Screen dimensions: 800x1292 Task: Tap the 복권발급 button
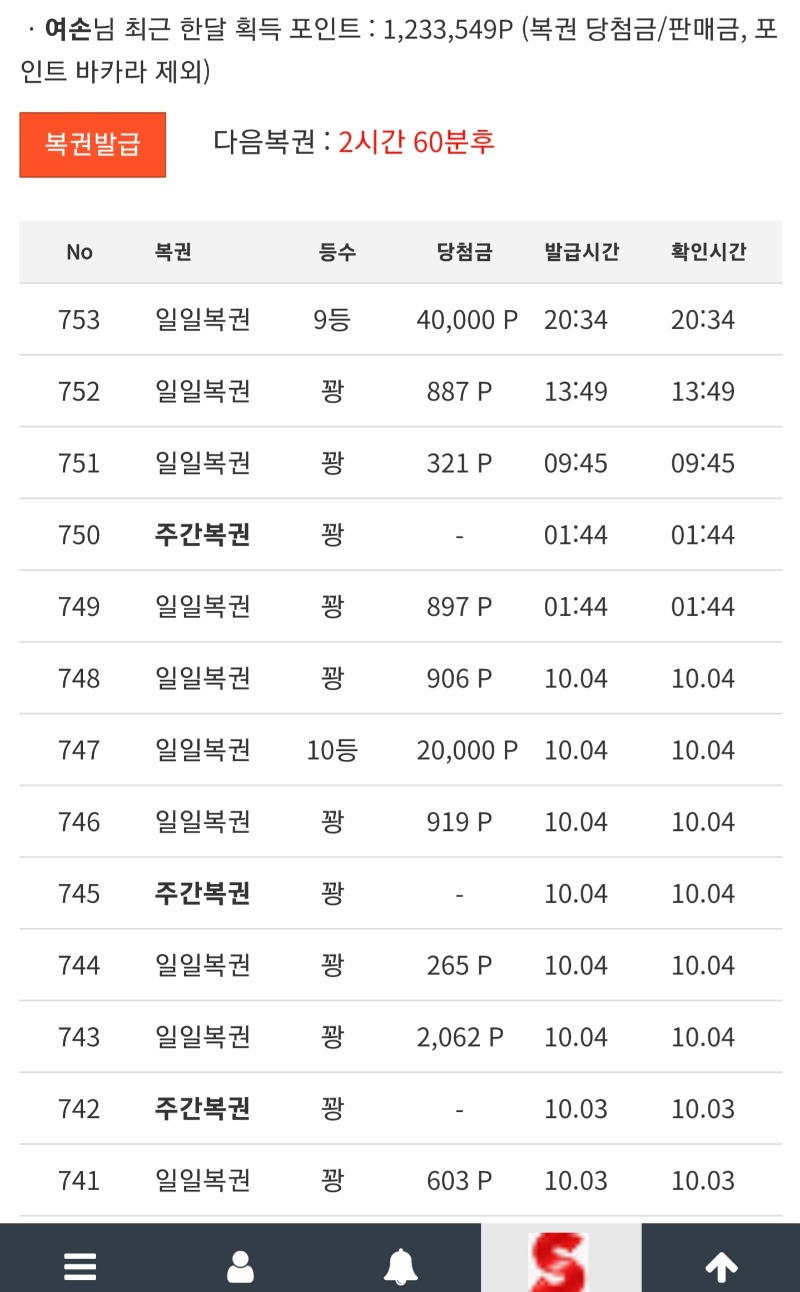pos(92,145)
